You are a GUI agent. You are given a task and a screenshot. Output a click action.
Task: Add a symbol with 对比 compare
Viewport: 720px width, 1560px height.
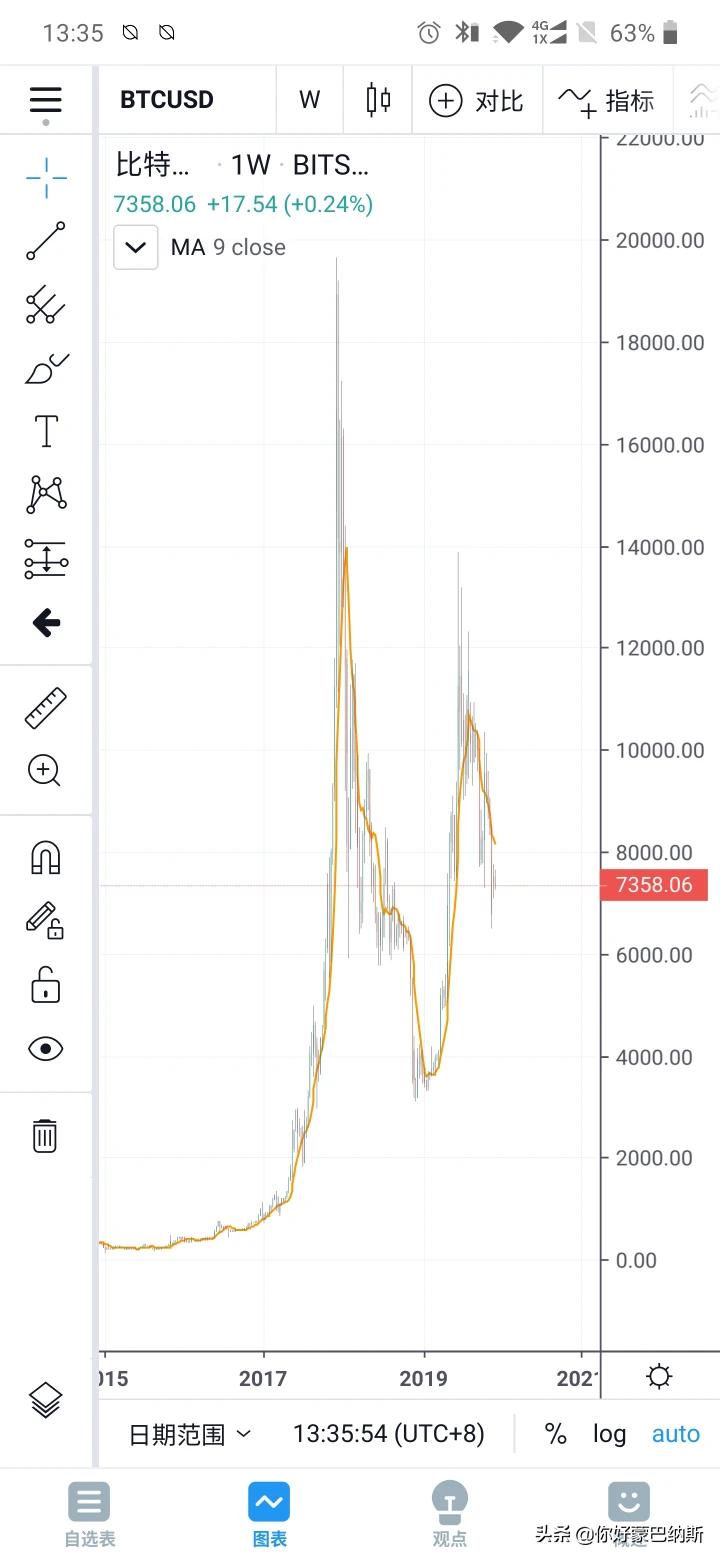476,100
